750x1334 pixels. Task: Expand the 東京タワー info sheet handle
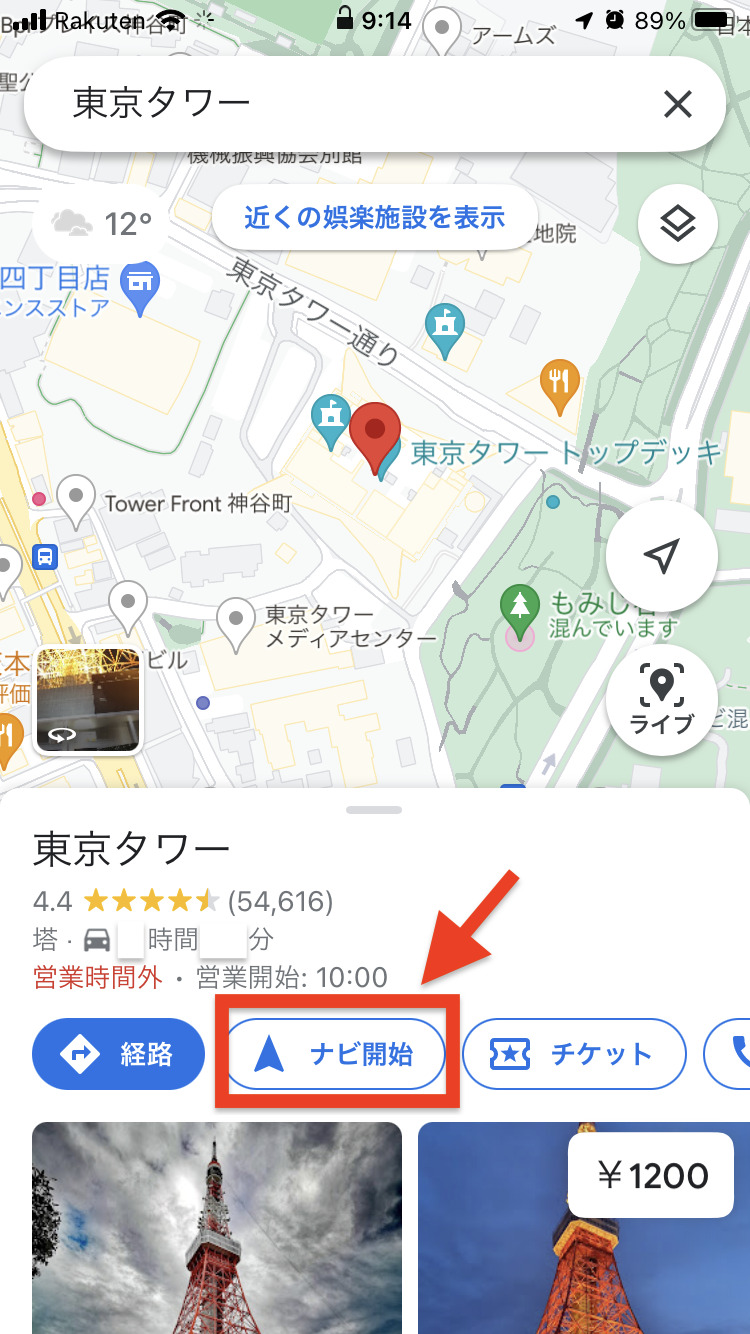[374, 810]
